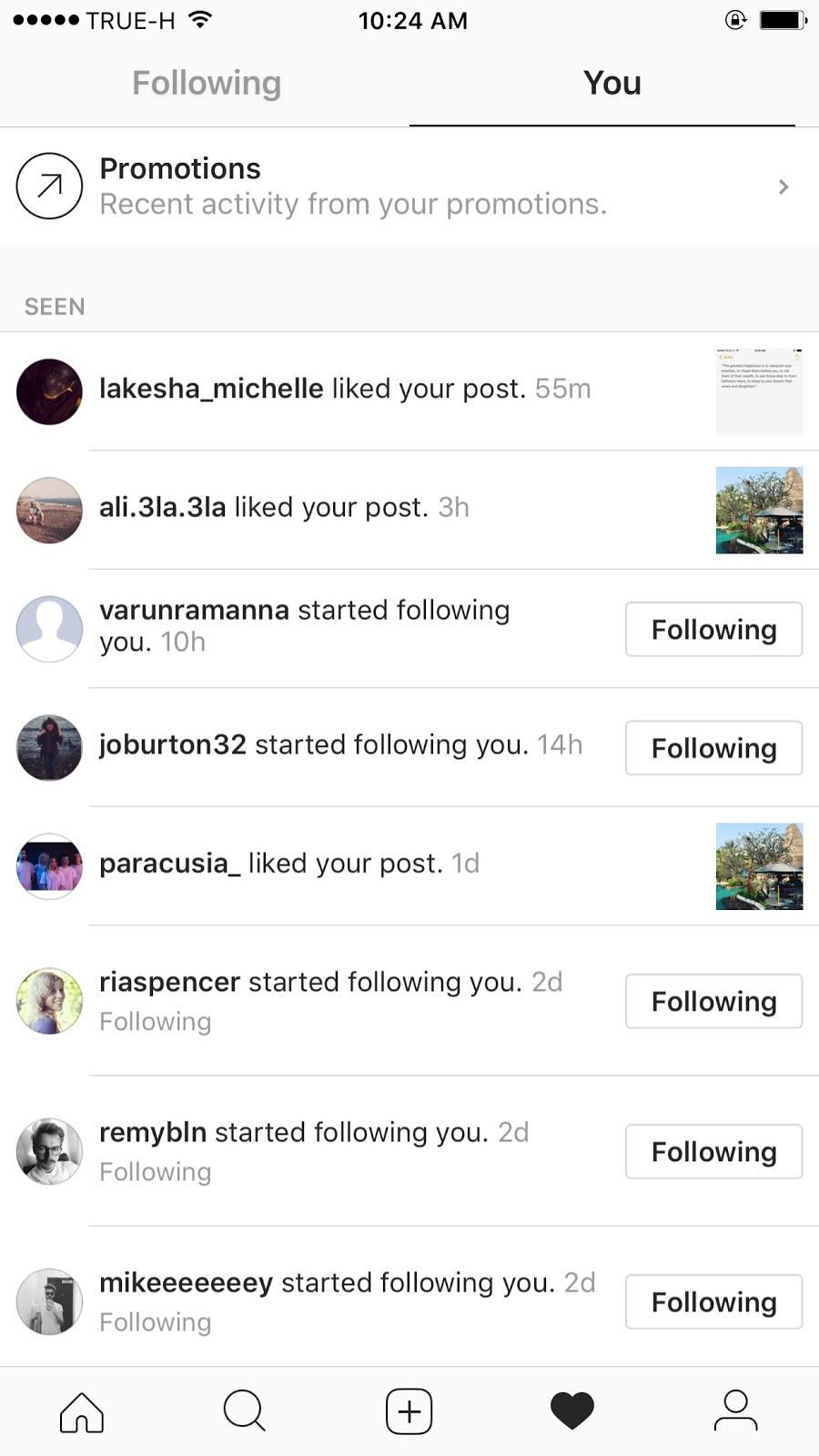View the post liked by lakesha_michelle
The height and width of the screenshot is (1456, 819).
759,392
